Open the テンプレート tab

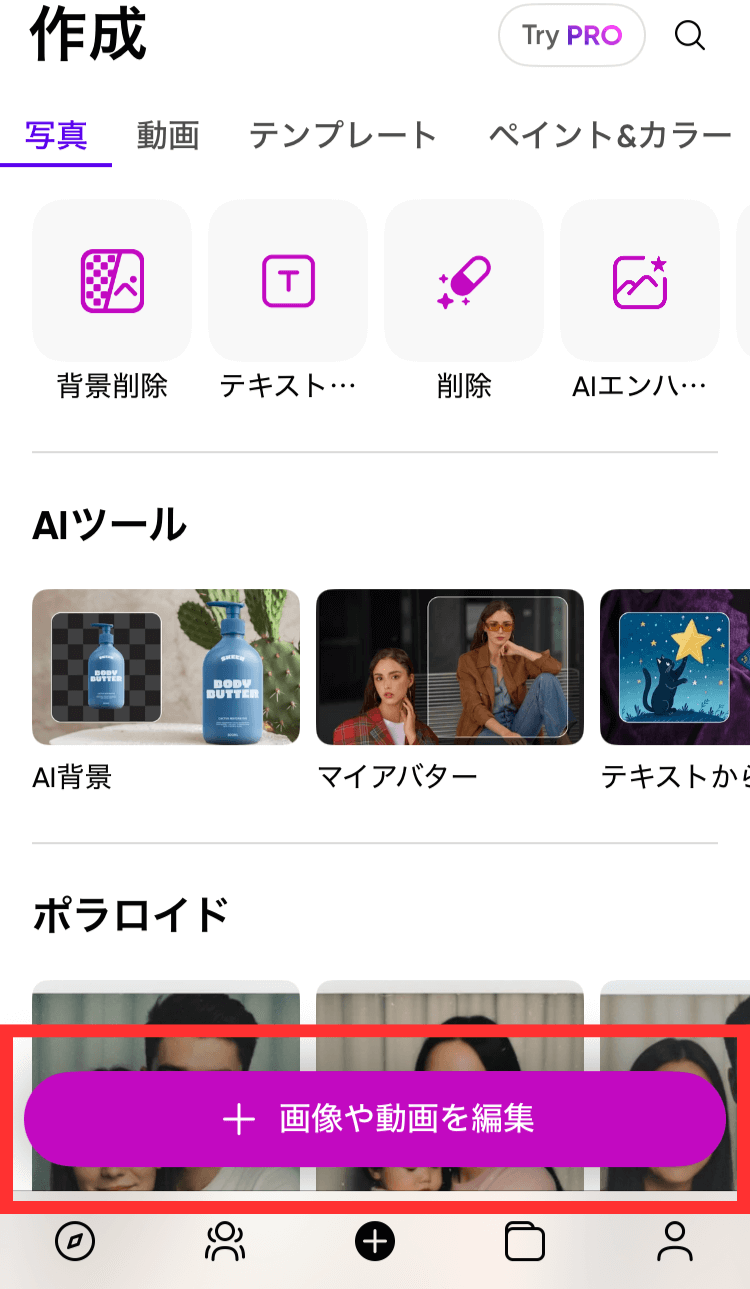[343, 135]
